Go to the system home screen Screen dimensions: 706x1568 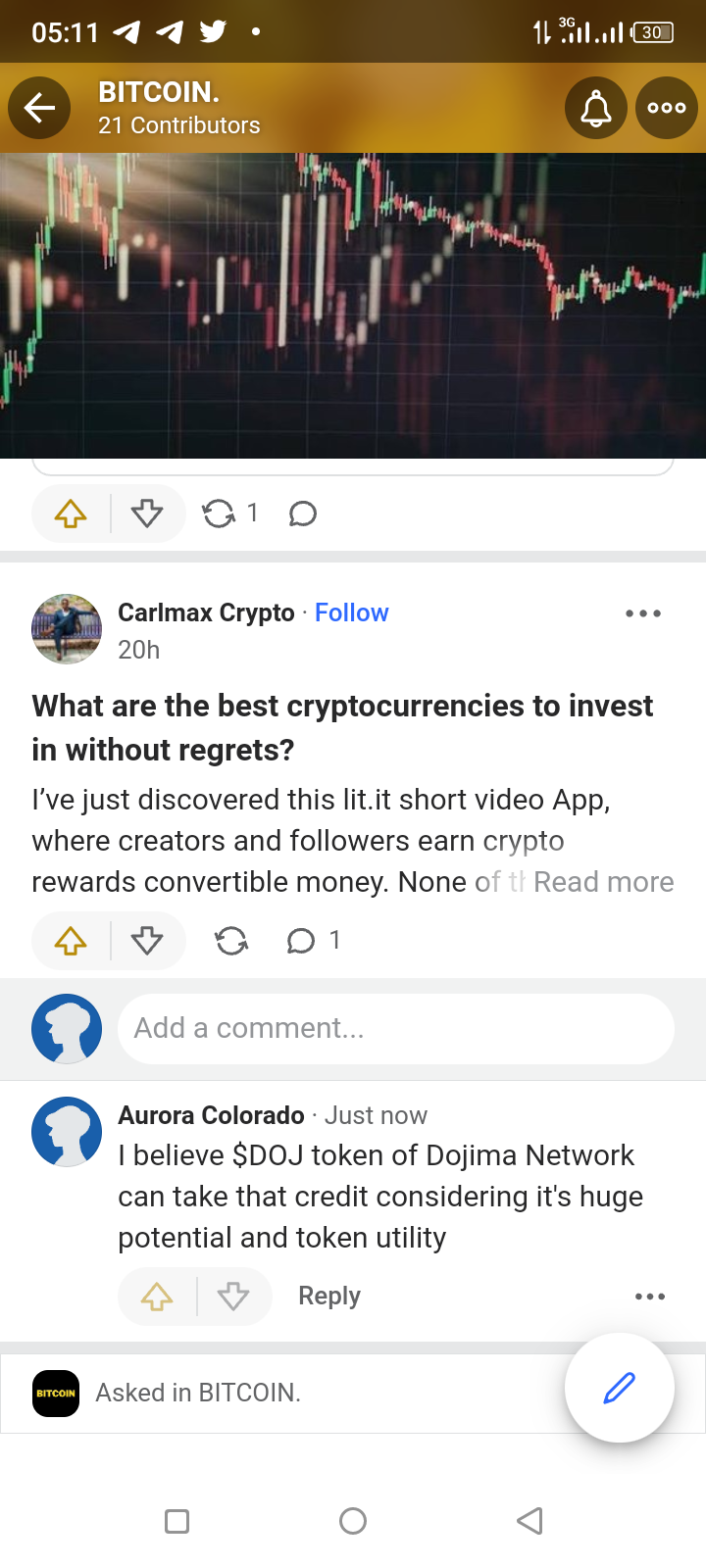tap(353, 1521)
